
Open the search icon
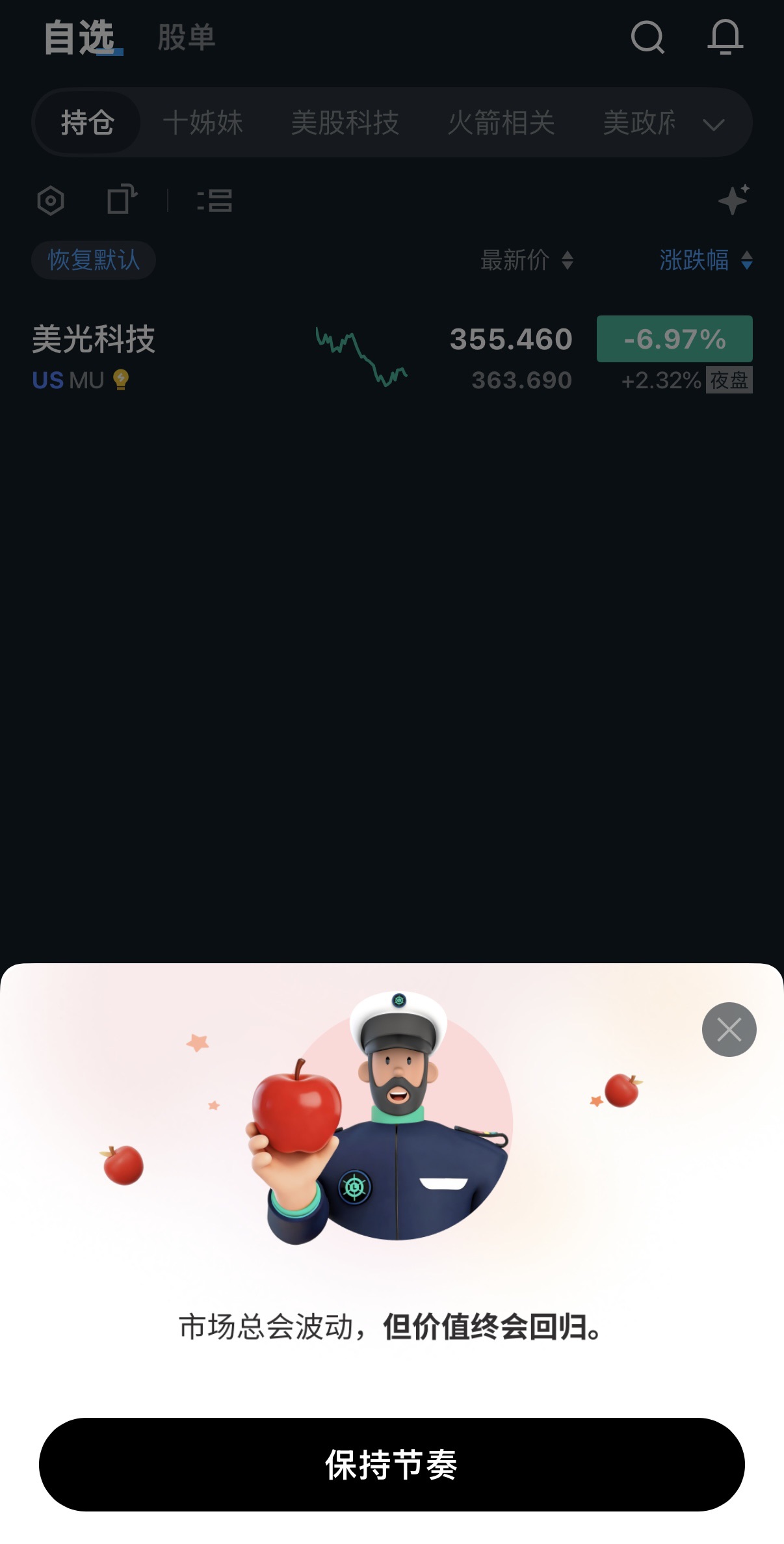click(x=647, y=37)
